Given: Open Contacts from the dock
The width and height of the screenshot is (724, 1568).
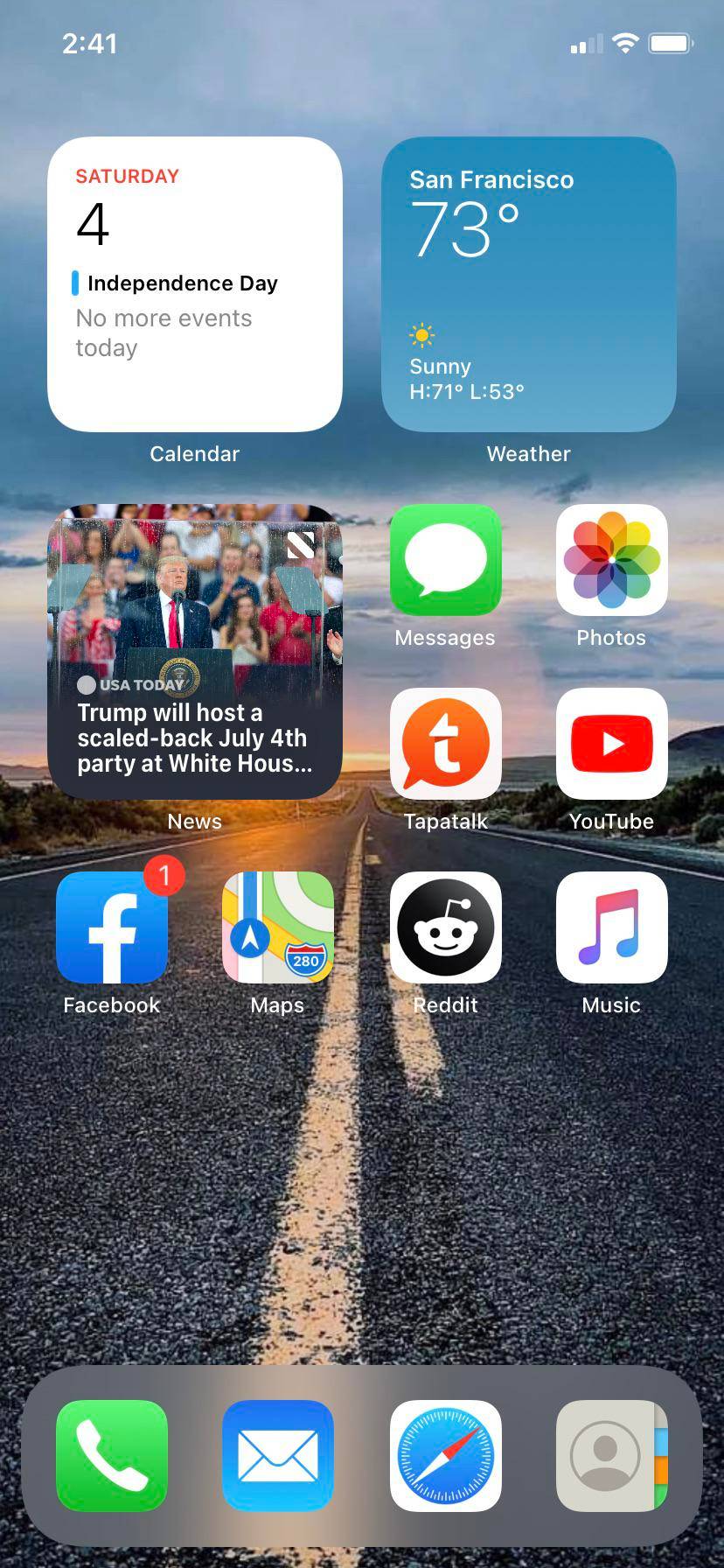Looking at the screenshot, I should [611, 1455].
